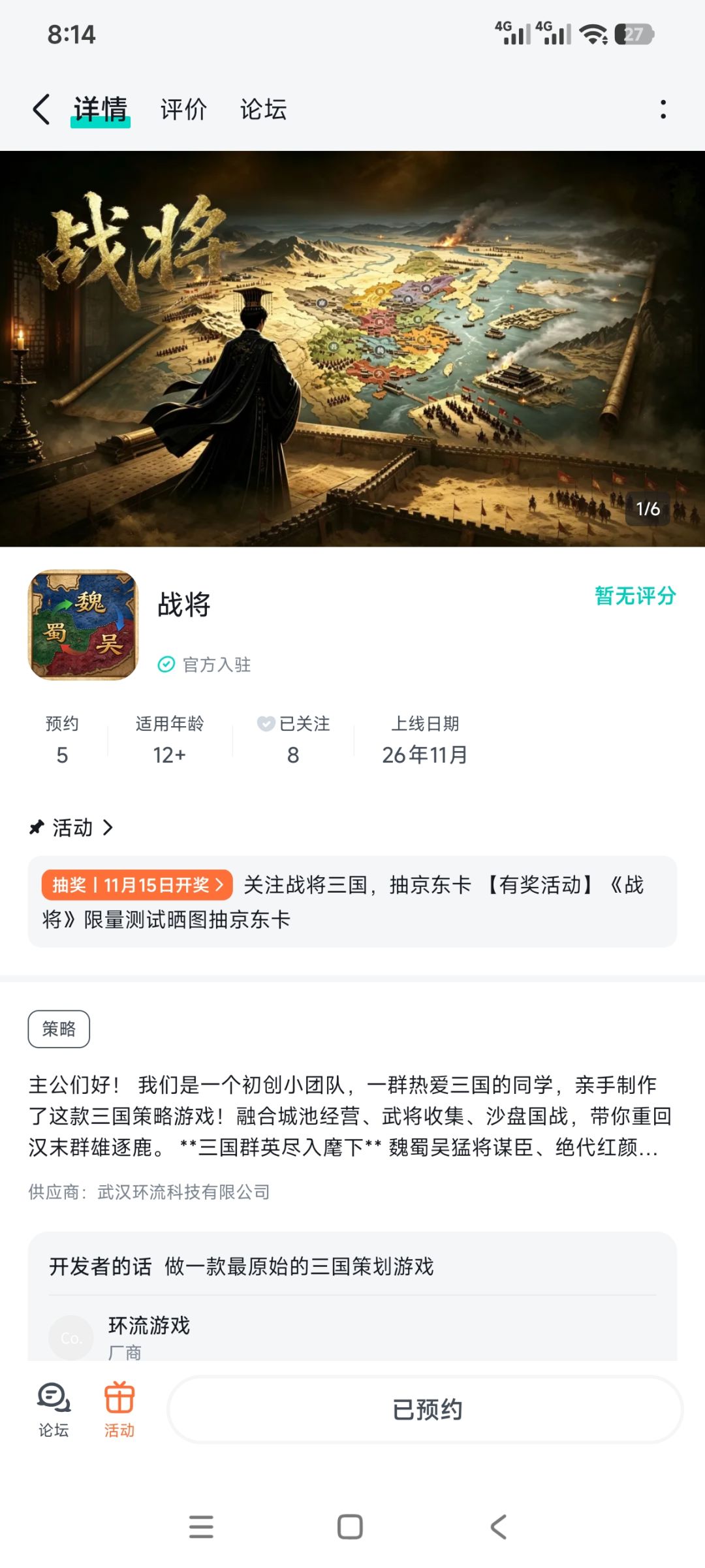Open 活动 gift icon in bottom bar
The height and width of the screenshot is (1568, 705).
(x=119, y=1409)
